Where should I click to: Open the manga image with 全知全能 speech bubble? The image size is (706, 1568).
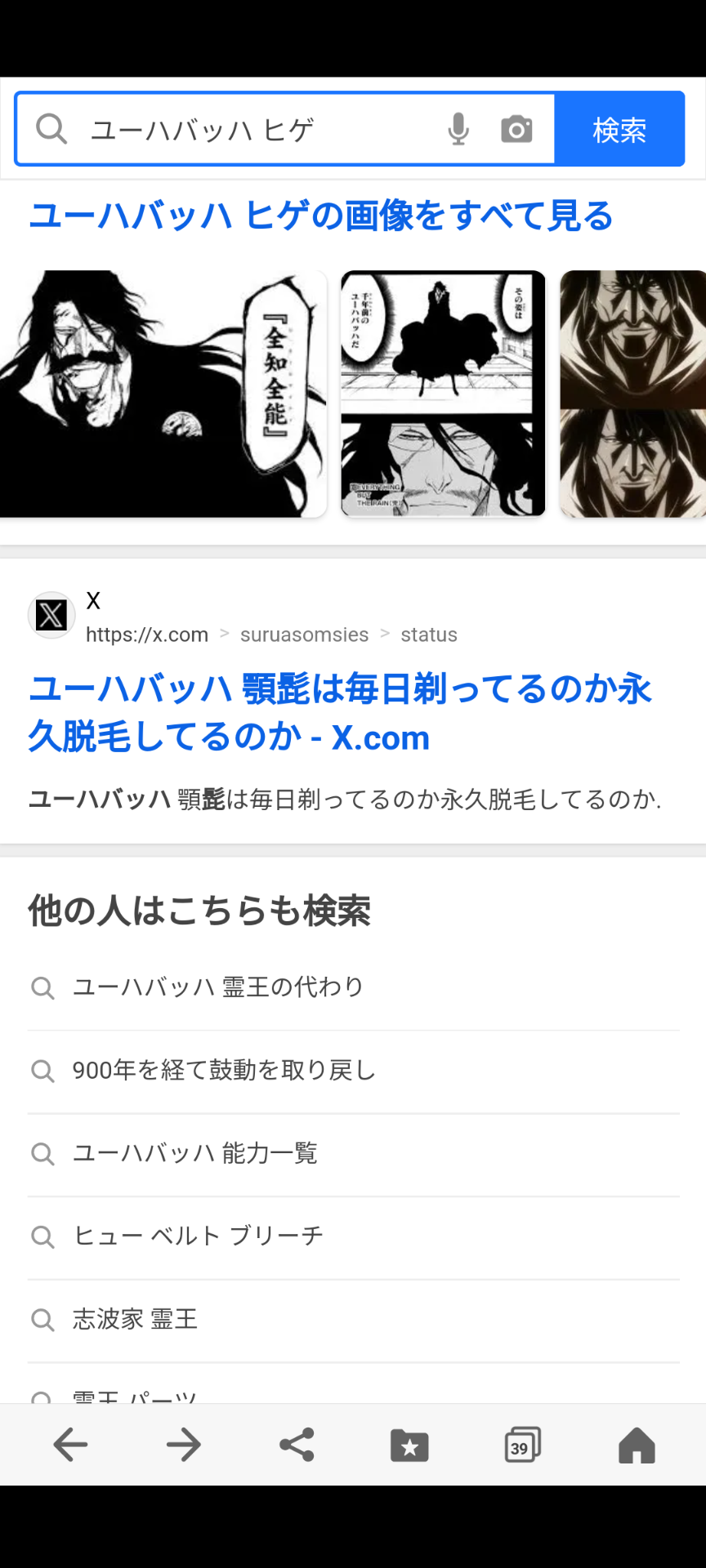click(163, 394)
